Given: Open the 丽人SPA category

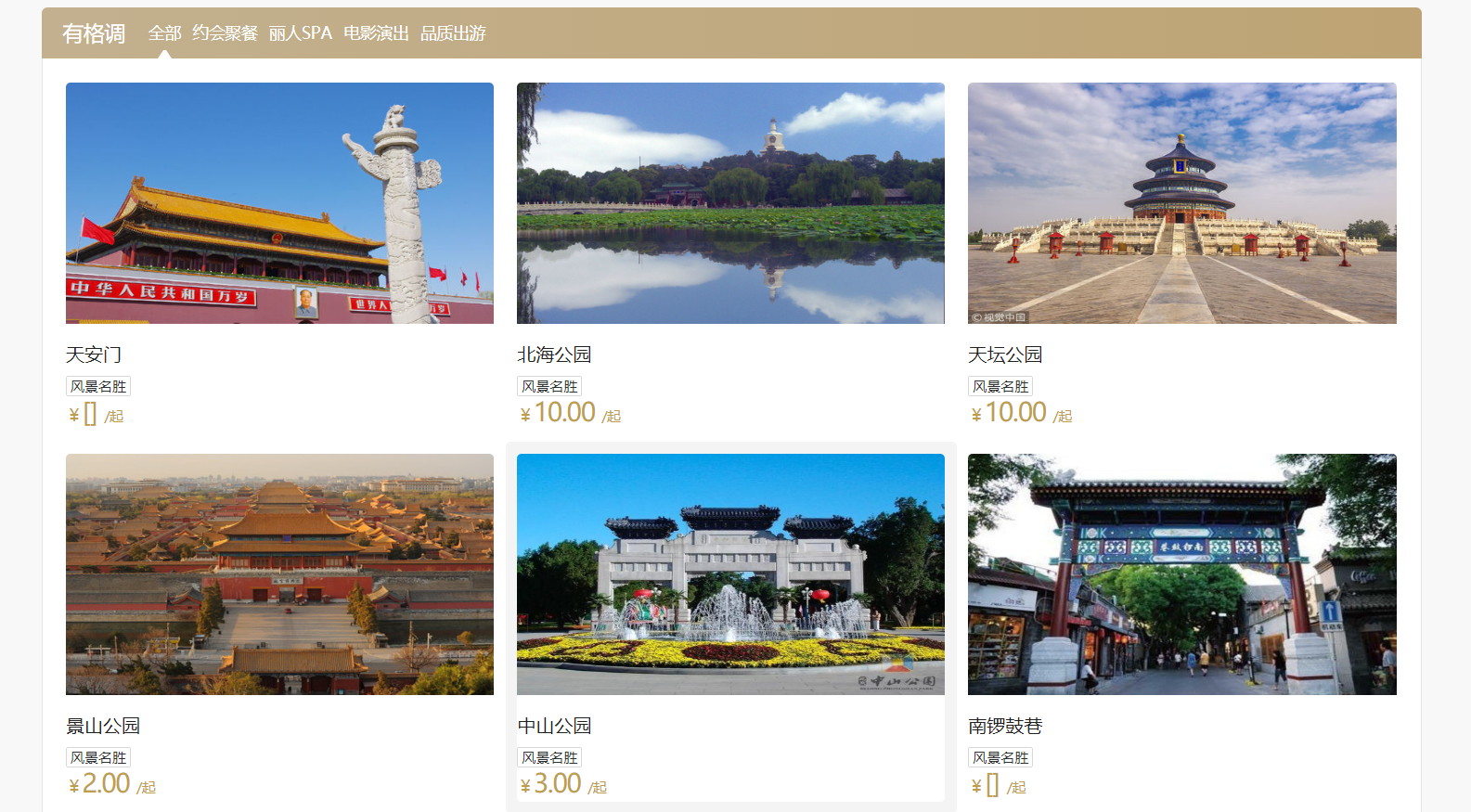Looking at the screenshot, I should (300, 33).
